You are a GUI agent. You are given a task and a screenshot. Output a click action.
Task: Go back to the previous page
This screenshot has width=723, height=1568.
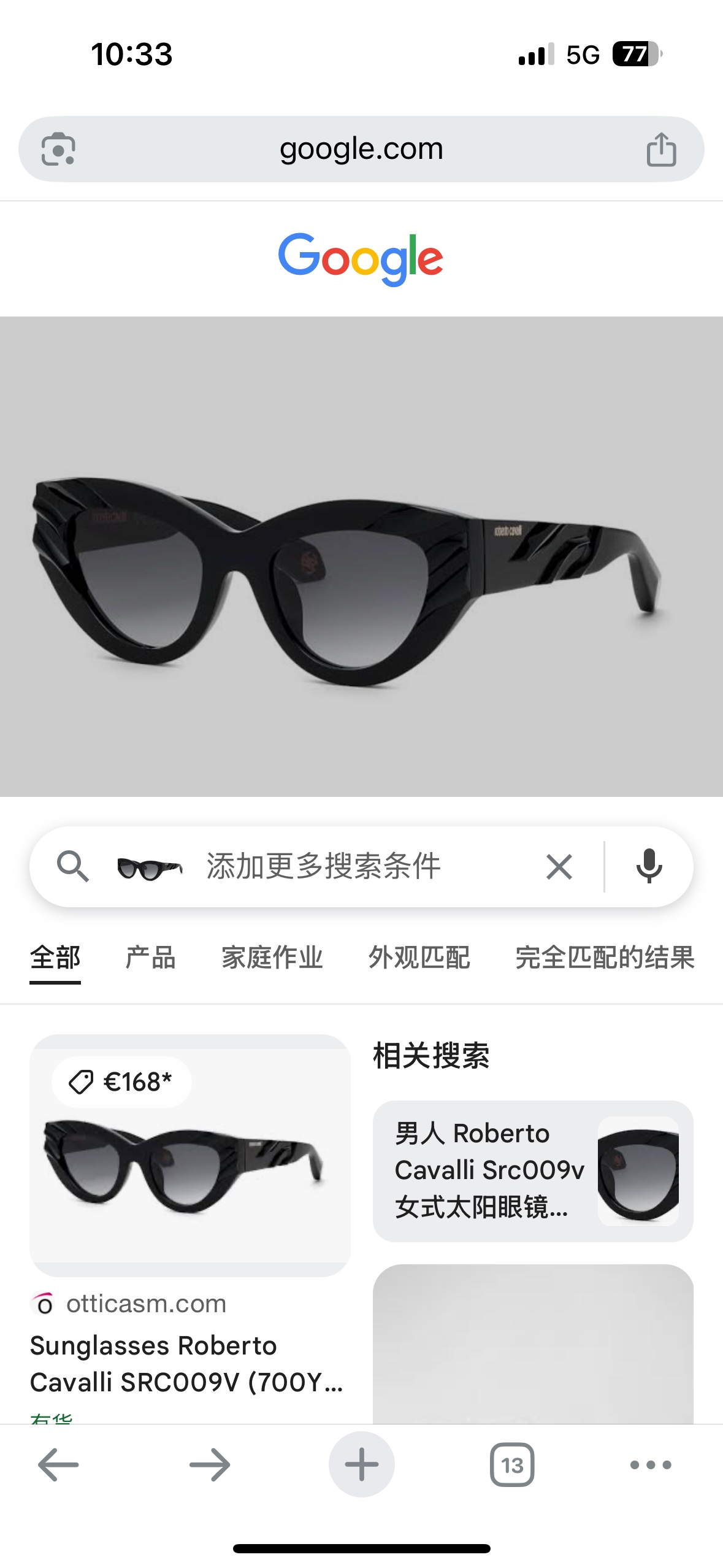click(58, 1465)
